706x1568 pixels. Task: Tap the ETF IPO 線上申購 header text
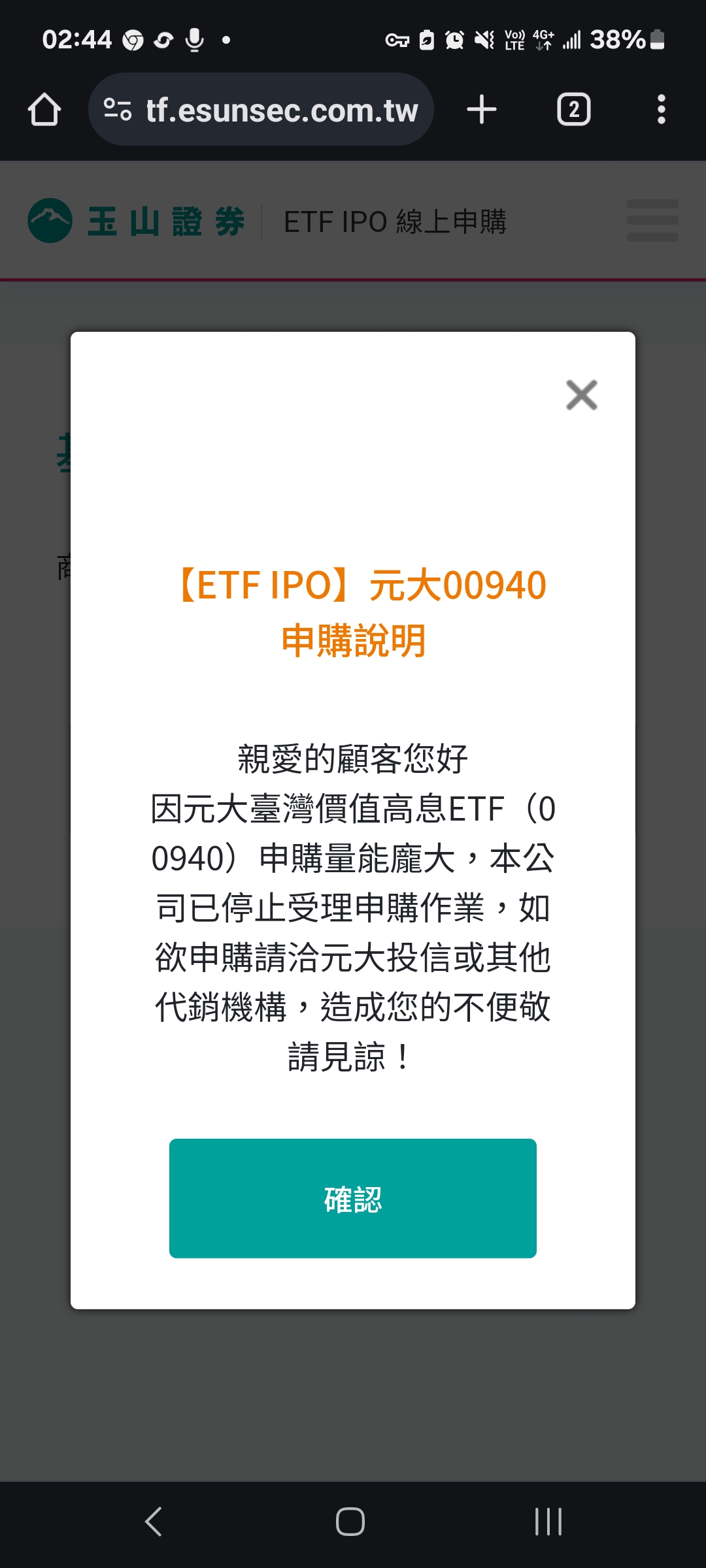click(x=395, y=222)
